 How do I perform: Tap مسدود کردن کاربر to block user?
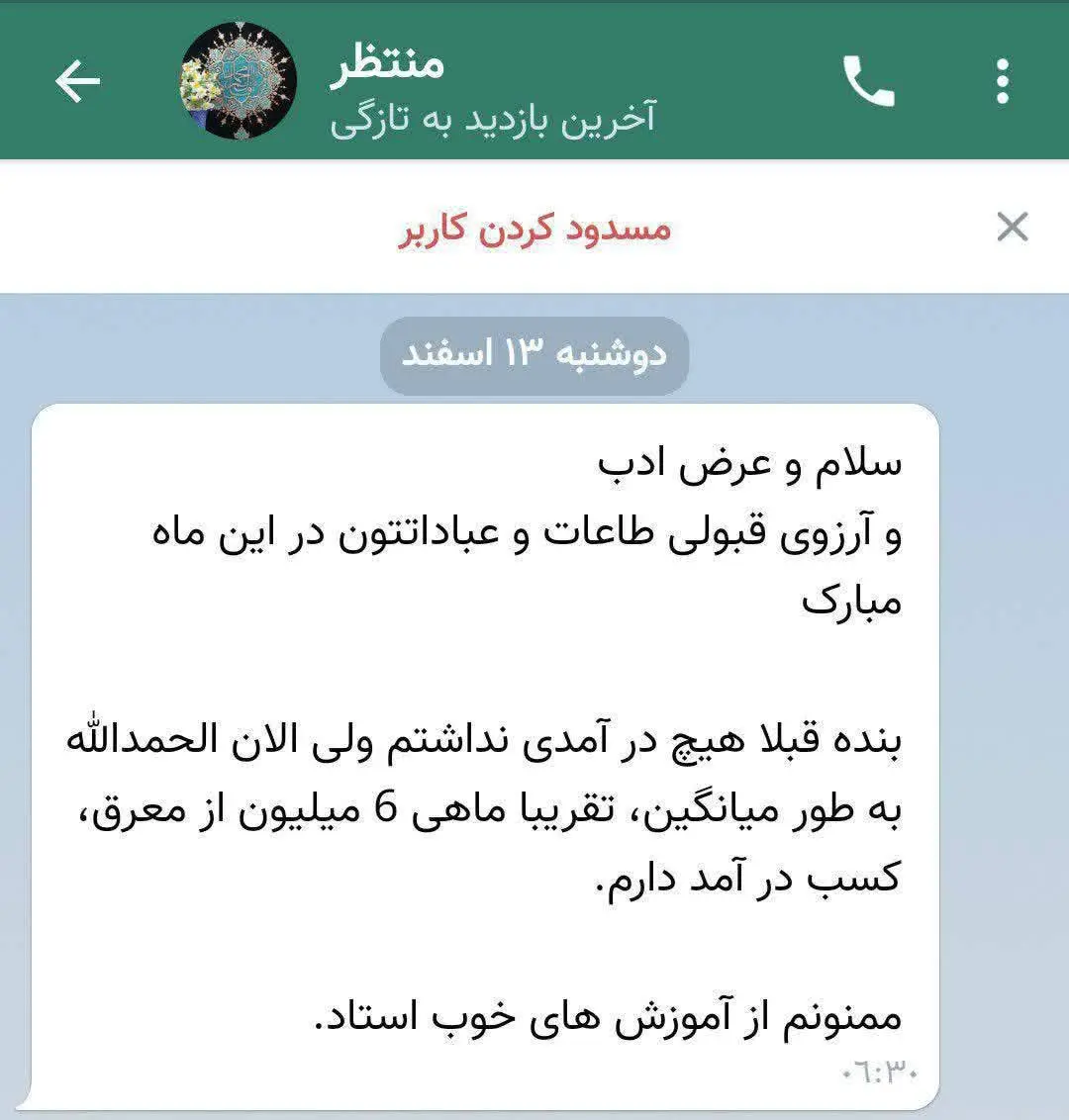click(534, 229)
